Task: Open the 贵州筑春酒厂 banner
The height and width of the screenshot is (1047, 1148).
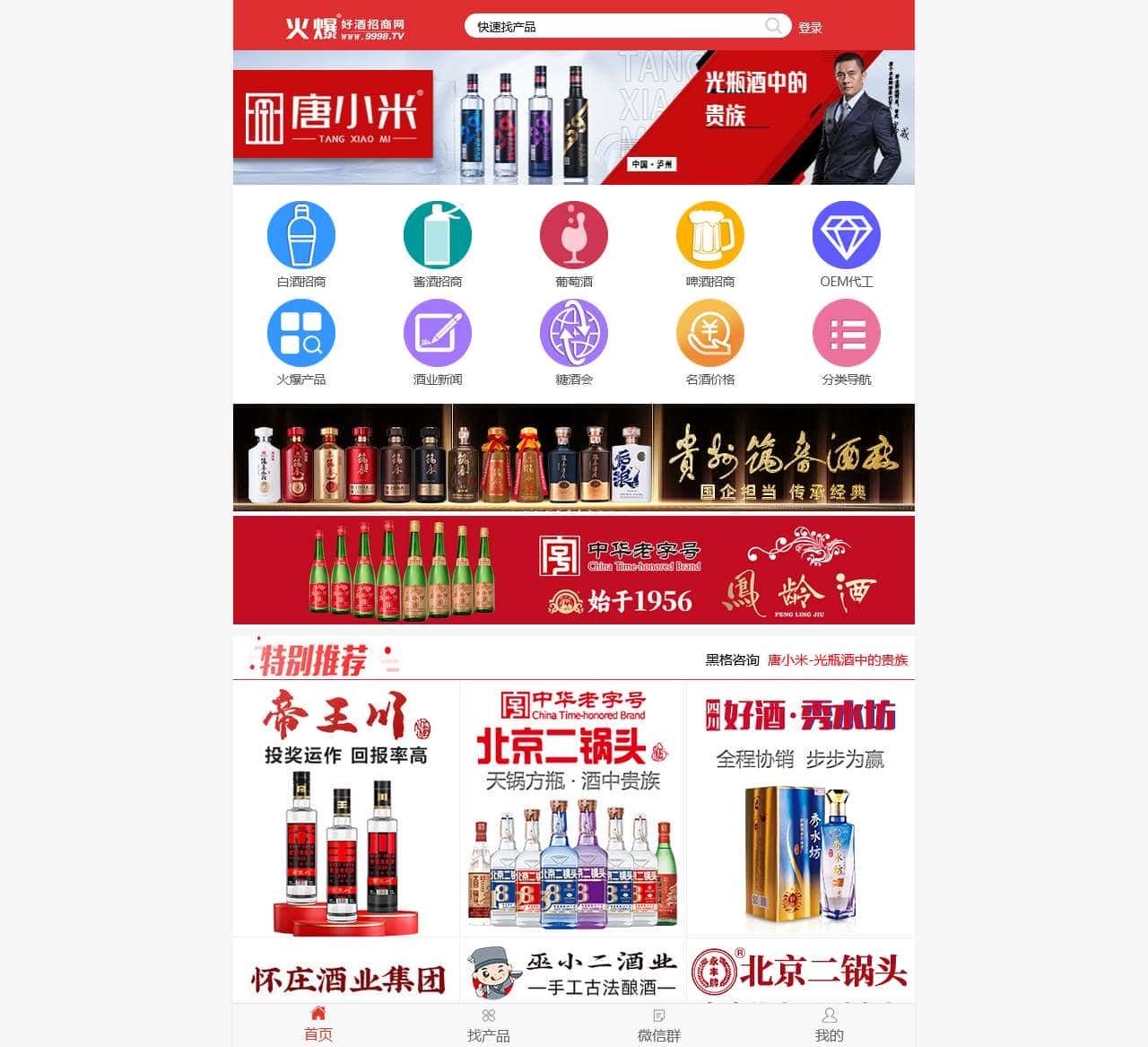Action: (x=574, y=457)
